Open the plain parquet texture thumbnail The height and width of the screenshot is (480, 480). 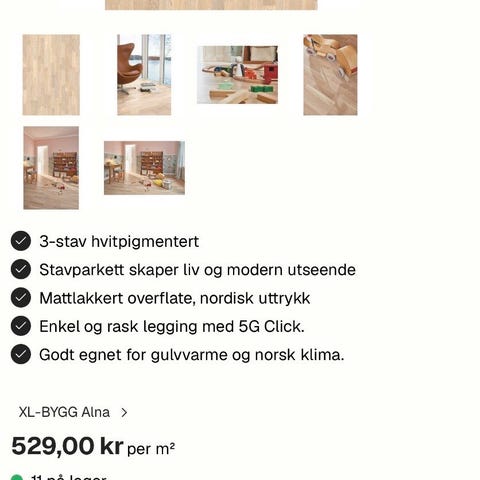pyautogui.click(x=51, y=75)
